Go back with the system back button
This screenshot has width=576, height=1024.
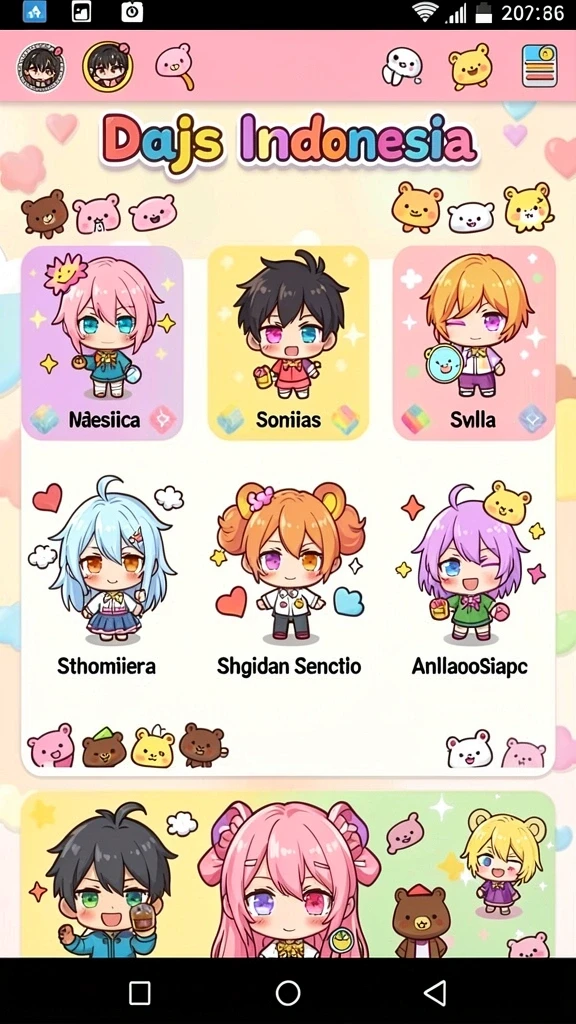[435, 993]
